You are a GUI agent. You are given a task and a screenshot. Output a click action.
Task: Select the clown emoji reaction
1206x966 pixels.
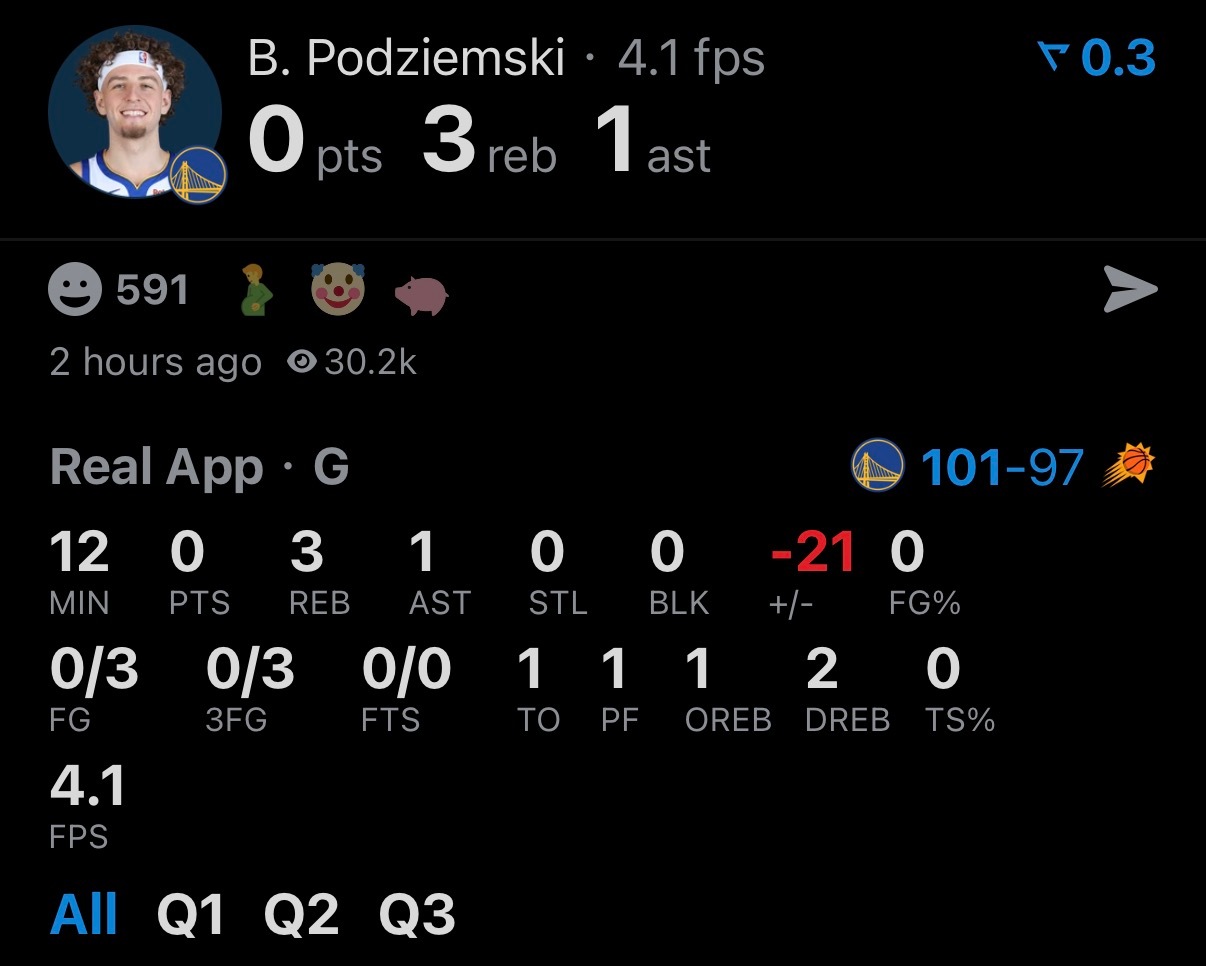pyautogui.click(x=338, y=291)
